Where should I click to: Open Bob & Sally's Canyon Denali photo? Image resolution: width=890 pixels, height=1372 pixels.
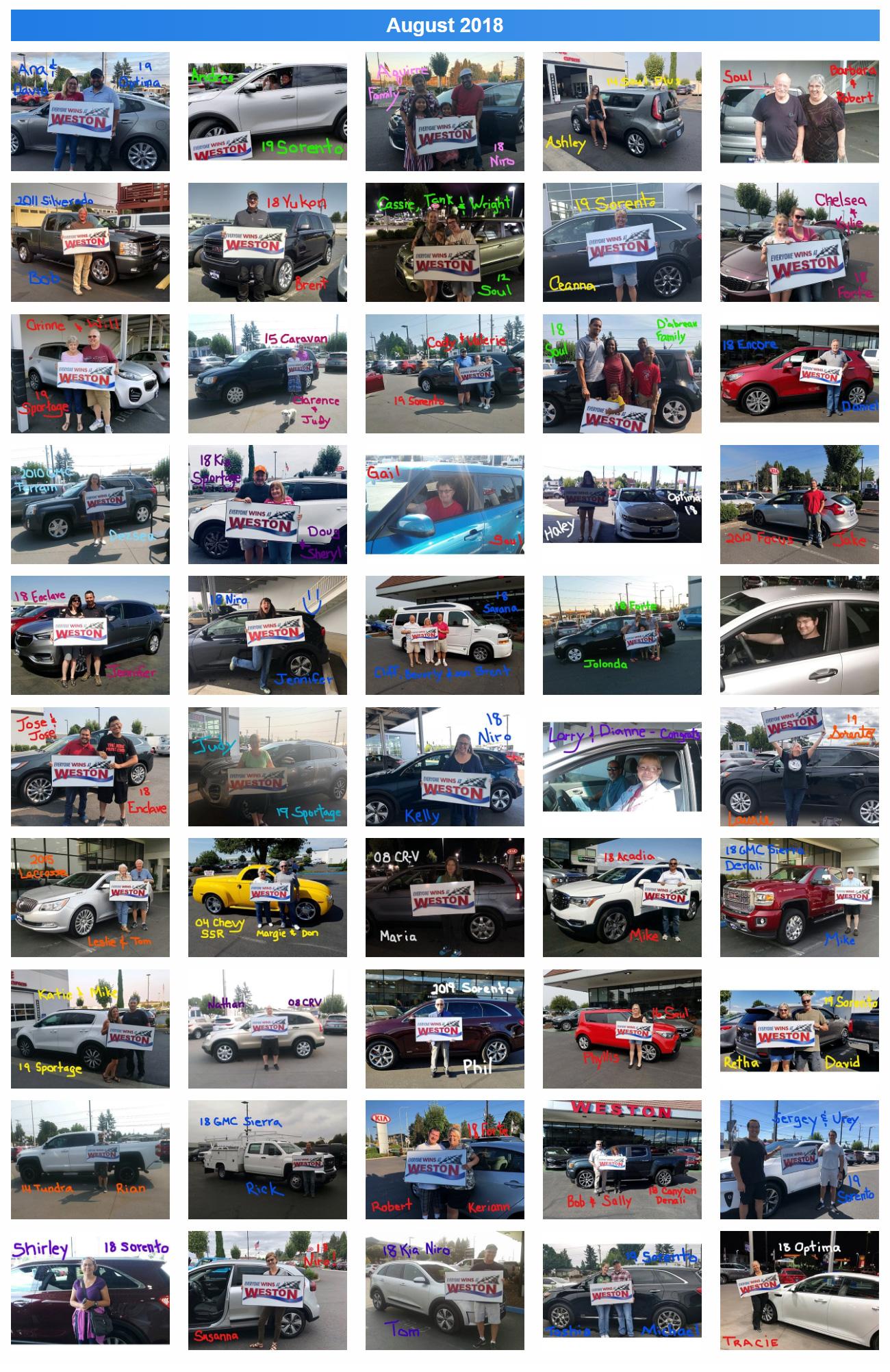622,1160
